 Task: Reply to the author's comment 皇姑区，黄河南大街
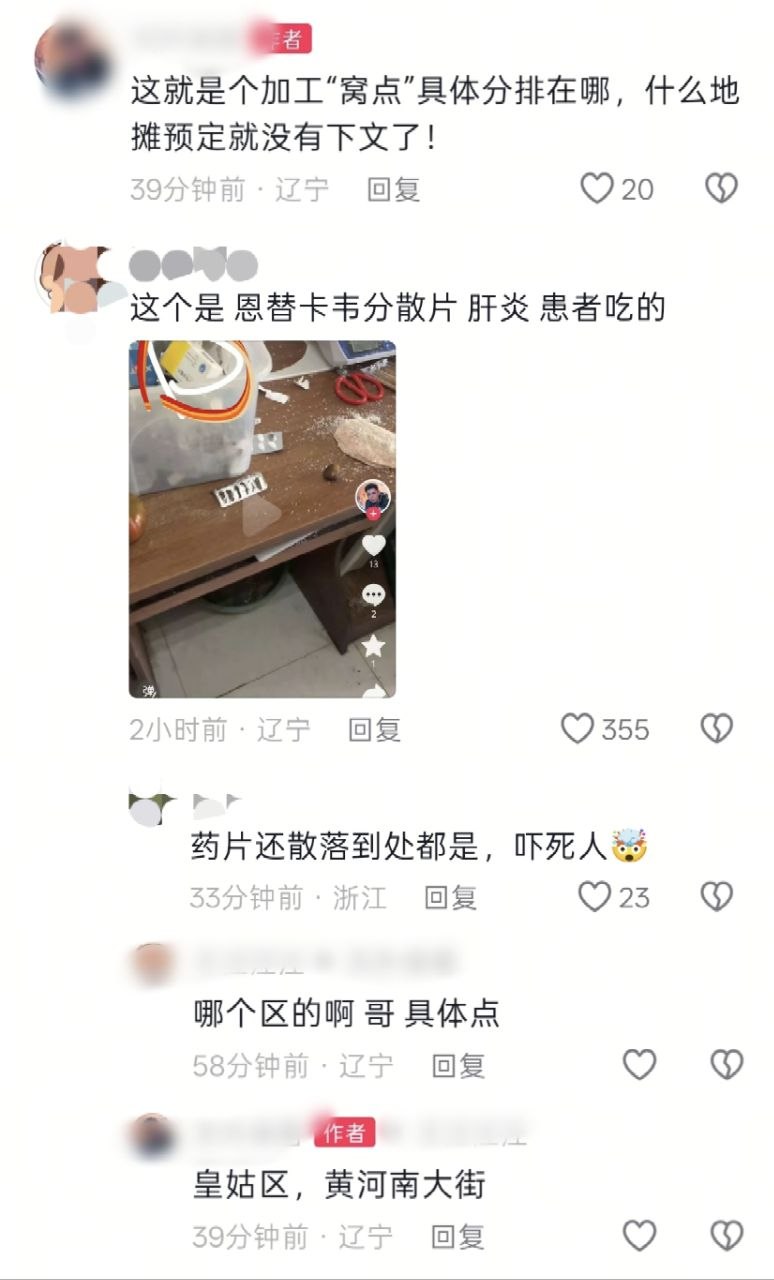[x=458, y=1237]
